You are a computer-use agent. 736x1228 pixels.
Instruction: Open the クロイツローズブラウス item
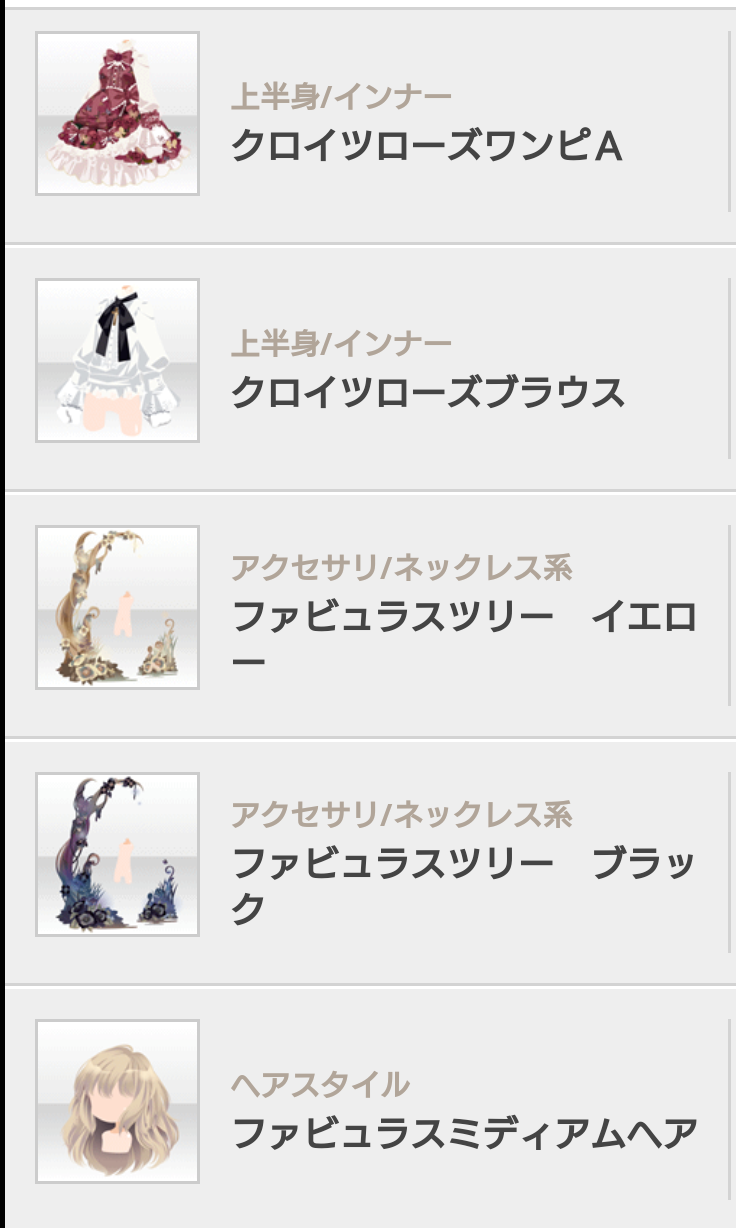(x=428, y=393)
